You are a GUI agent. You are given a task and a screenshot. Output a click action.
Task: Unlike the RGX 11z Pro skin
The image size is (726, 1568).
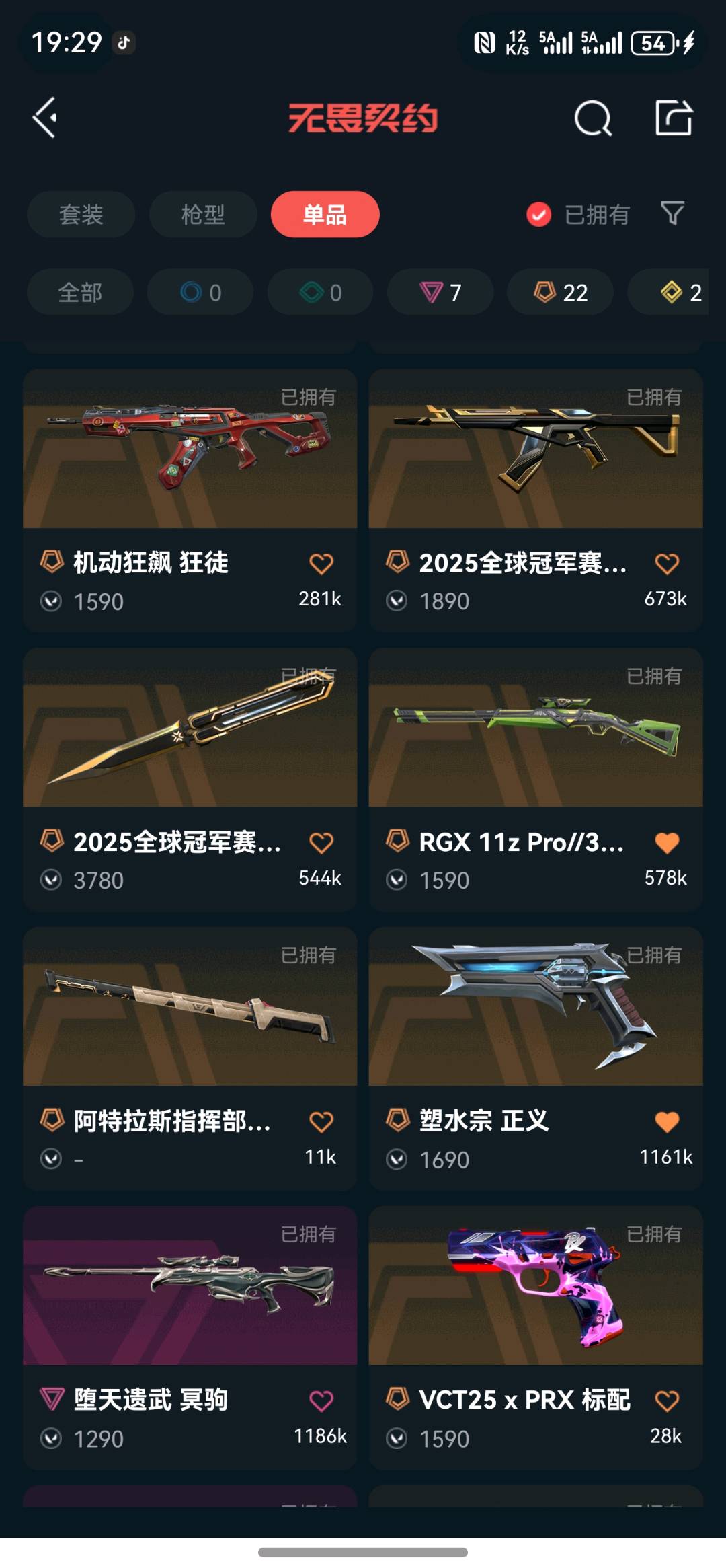coord(667,843)
